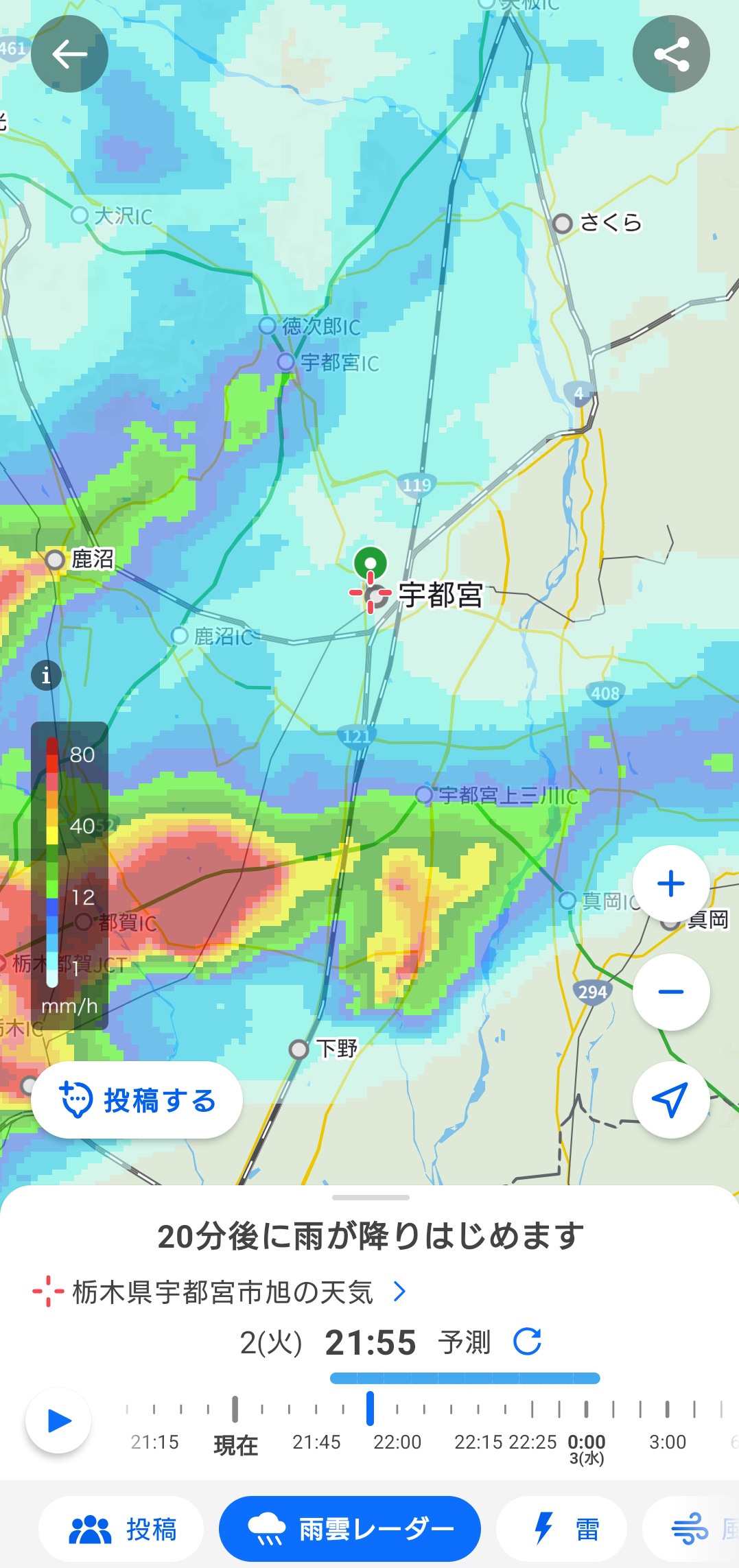Select the 雨雲レーダー tab
Image resolution: width=739 pixels, height=1568 pixels.
coord(350,1529)
